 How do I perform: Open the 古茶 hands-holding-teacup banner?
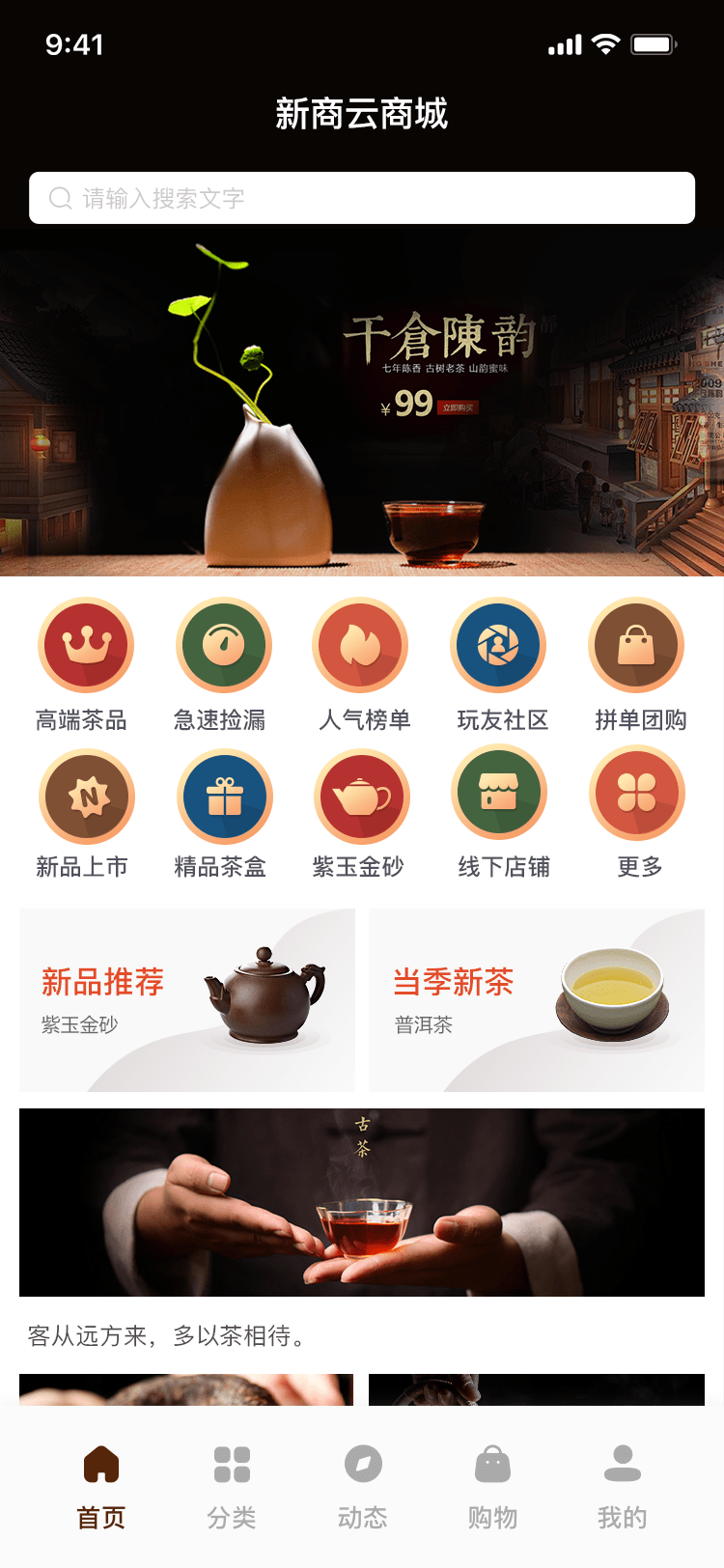[x=362, y=1202]
